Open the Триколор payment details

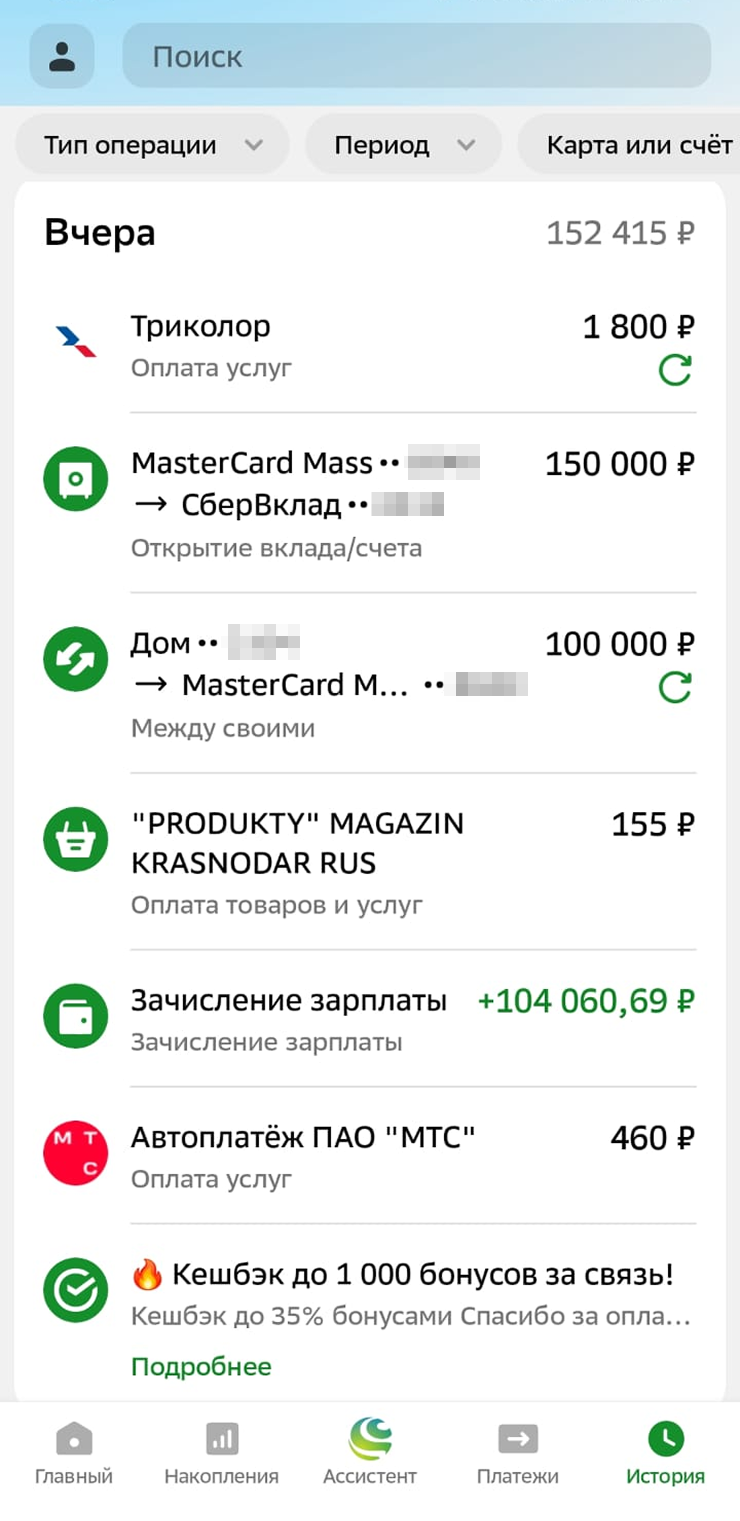coord(370,346)
